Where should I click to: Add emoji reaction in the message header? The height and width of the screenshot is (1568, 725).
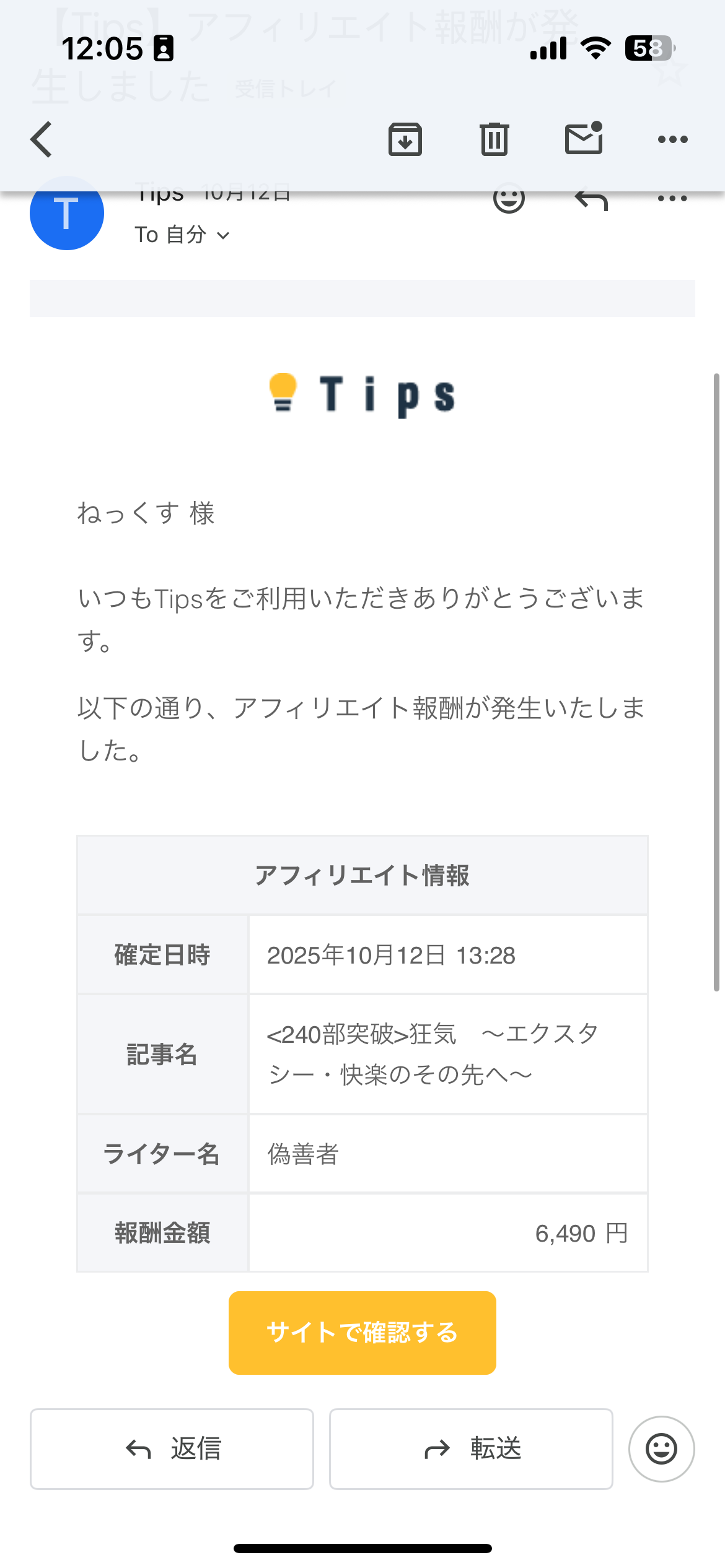pyautogui.click(x=509, y=199)
